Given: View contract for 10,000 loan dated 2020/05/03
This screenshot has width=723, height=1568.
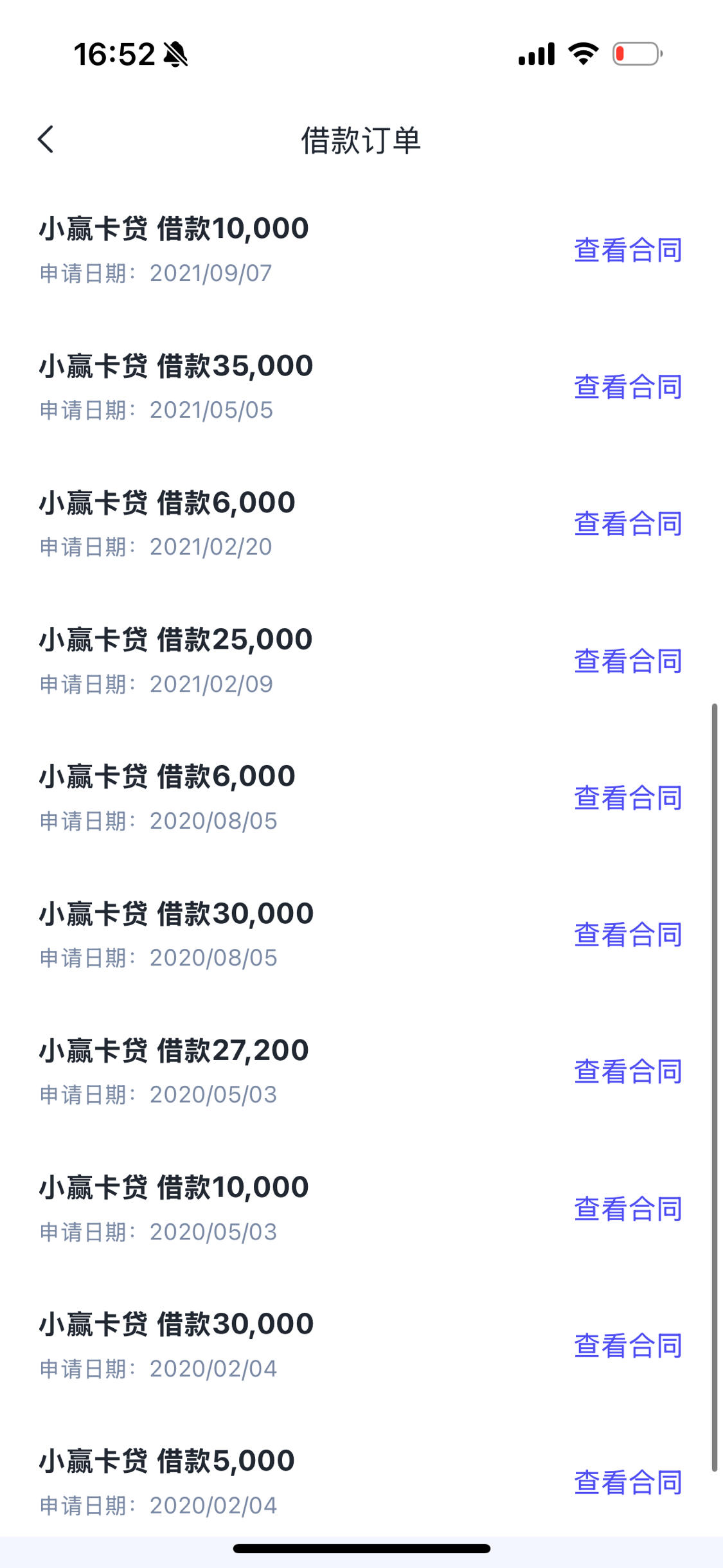Looking at the screenshot, I should pyautogui.click(x=628, y=1209).
